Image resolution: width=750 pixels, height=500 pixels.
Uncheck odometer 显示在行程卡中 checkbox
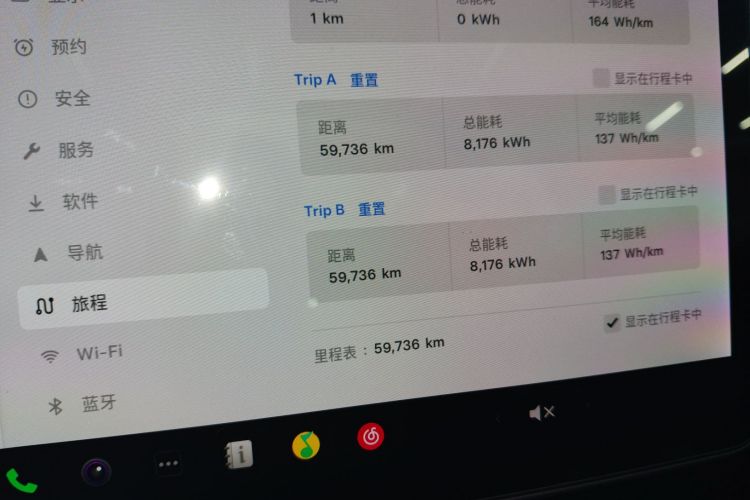(612, 323)
